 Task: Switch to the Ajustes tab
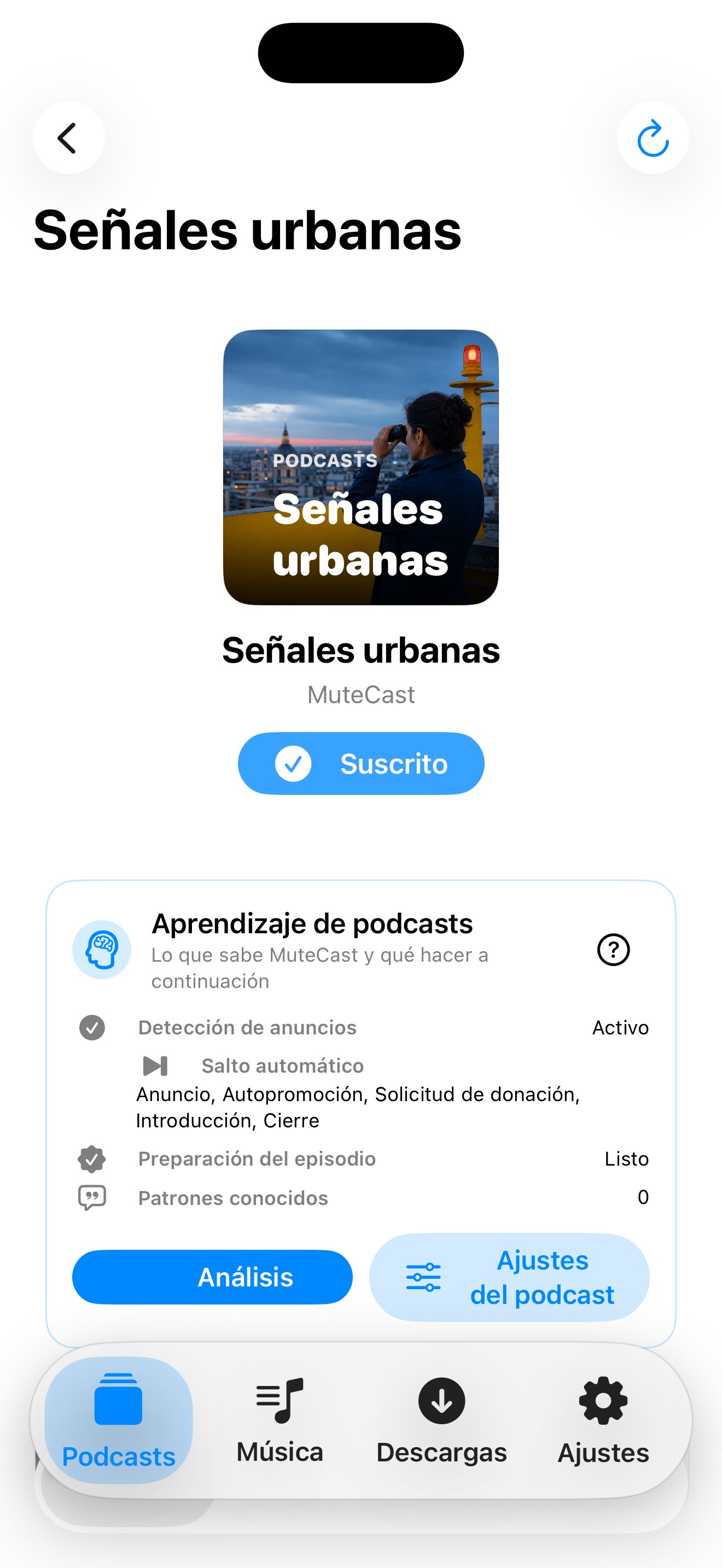pos(603,1420)
